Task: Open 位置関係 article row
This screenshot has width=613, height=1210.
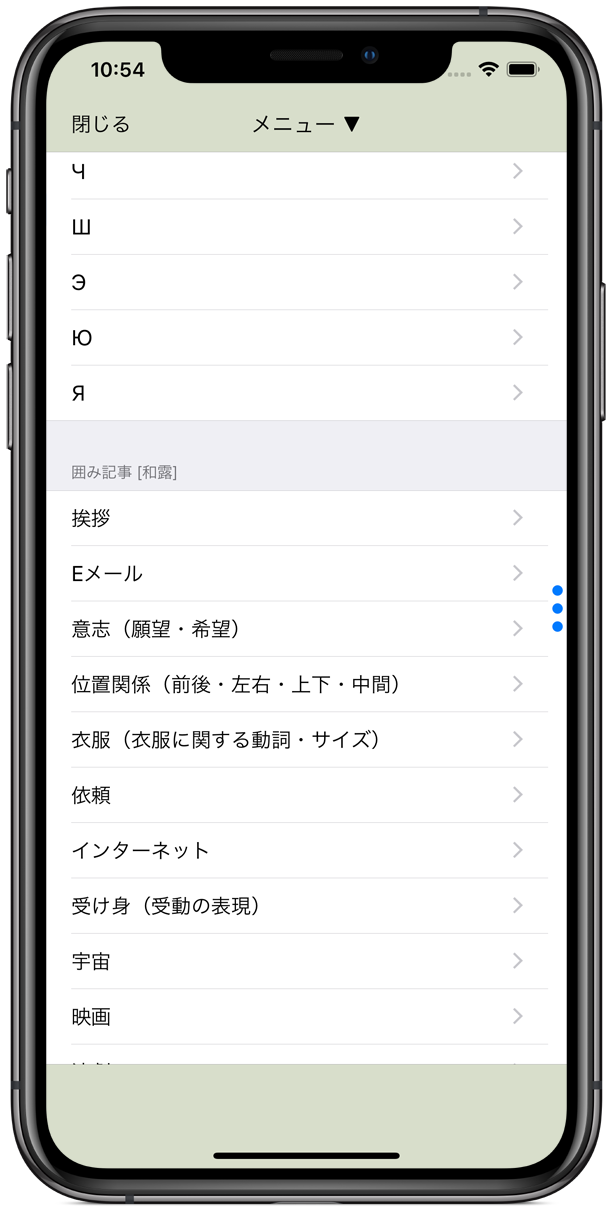Action: click(x=300, y=684)
